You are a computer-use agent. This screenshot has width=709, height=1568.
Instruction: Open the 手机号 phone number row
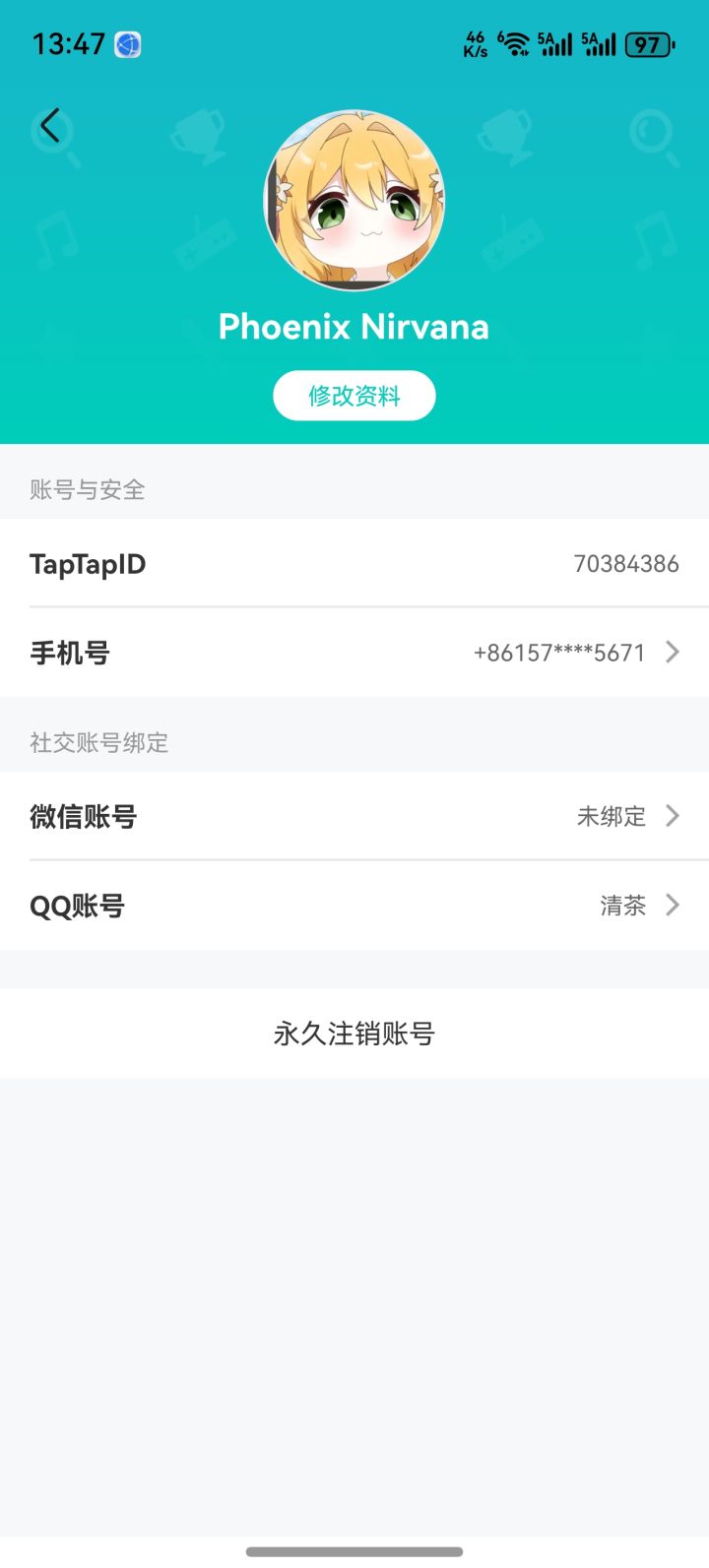(354, 653)
